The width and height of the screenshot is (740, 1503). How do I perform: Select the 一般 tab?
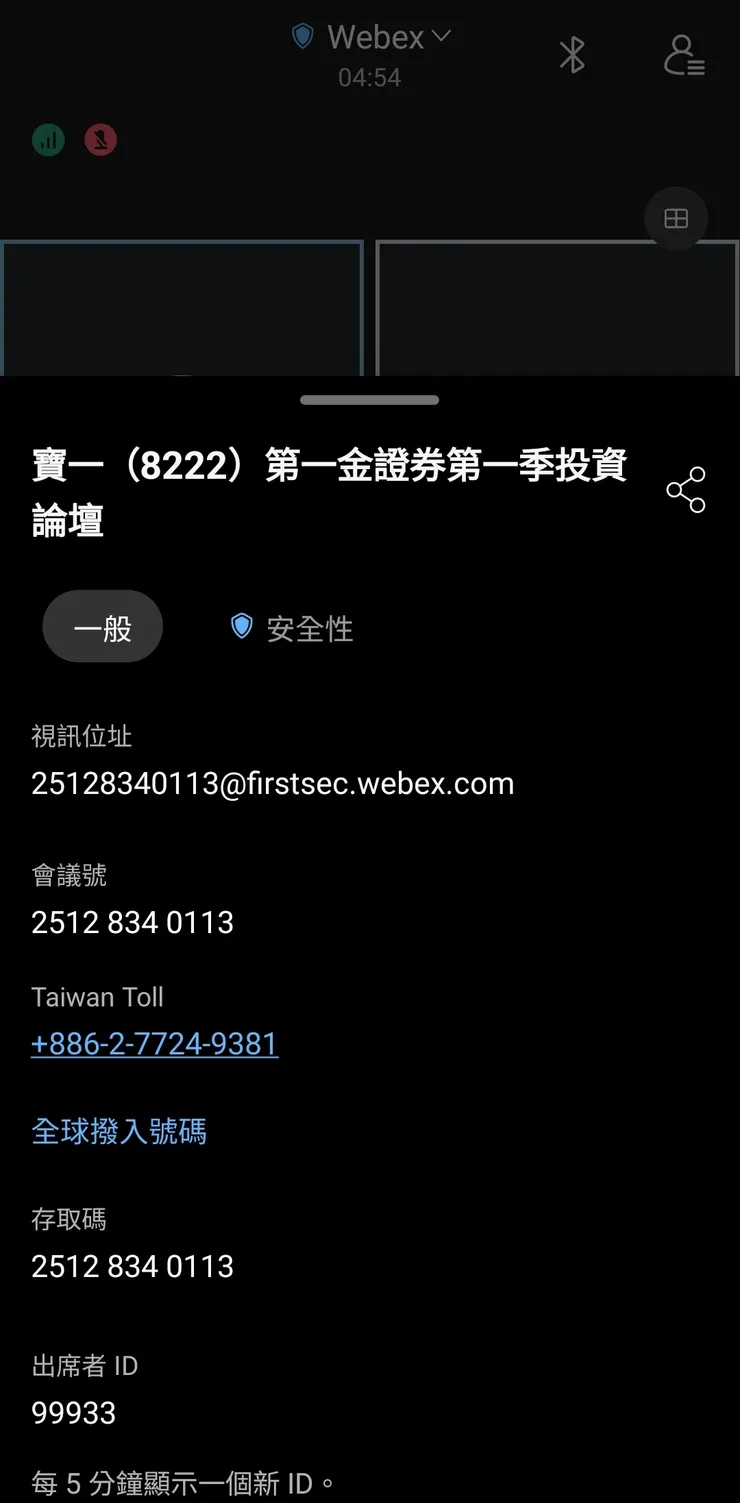[x=102, y=626]
